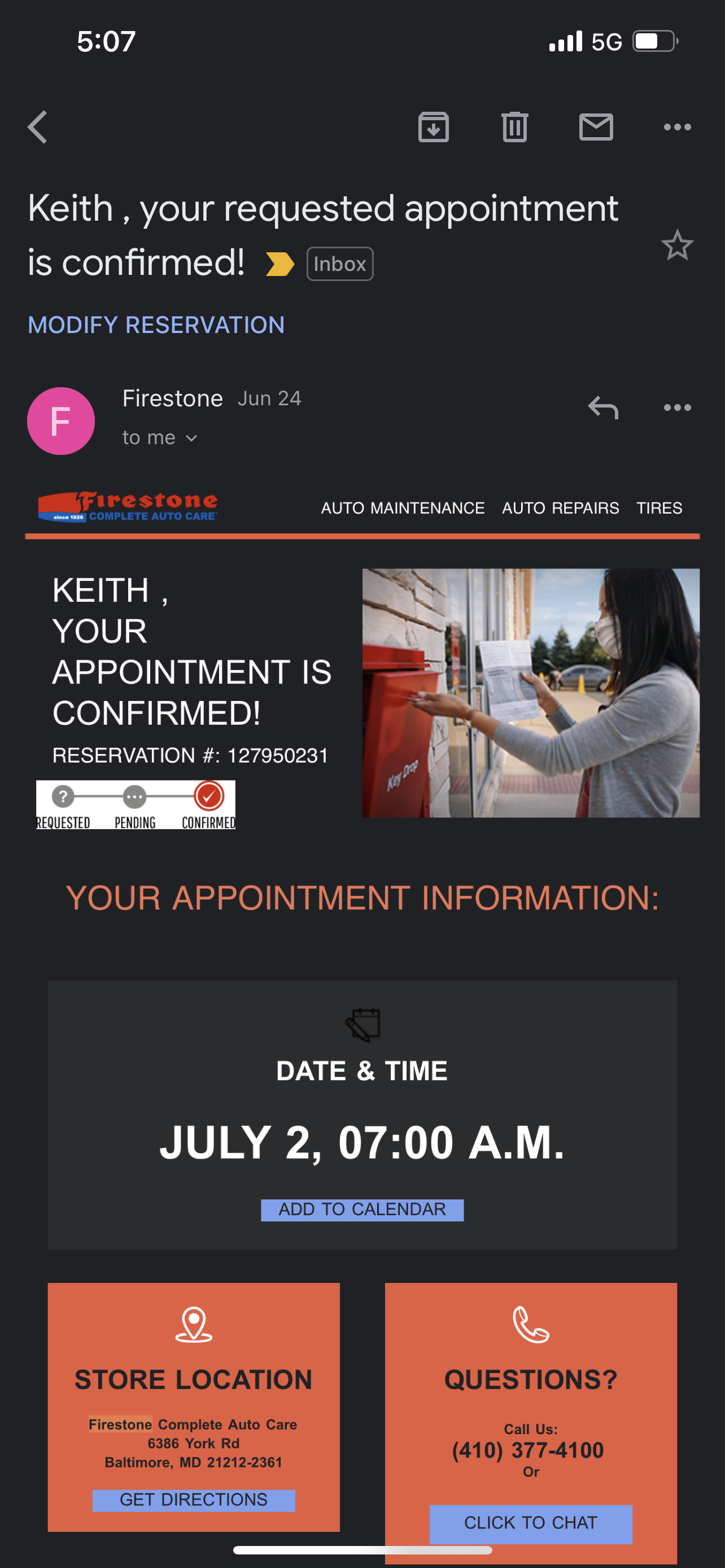
Task: Start a chat via Click to Chat
Action: pos(530,1523)
